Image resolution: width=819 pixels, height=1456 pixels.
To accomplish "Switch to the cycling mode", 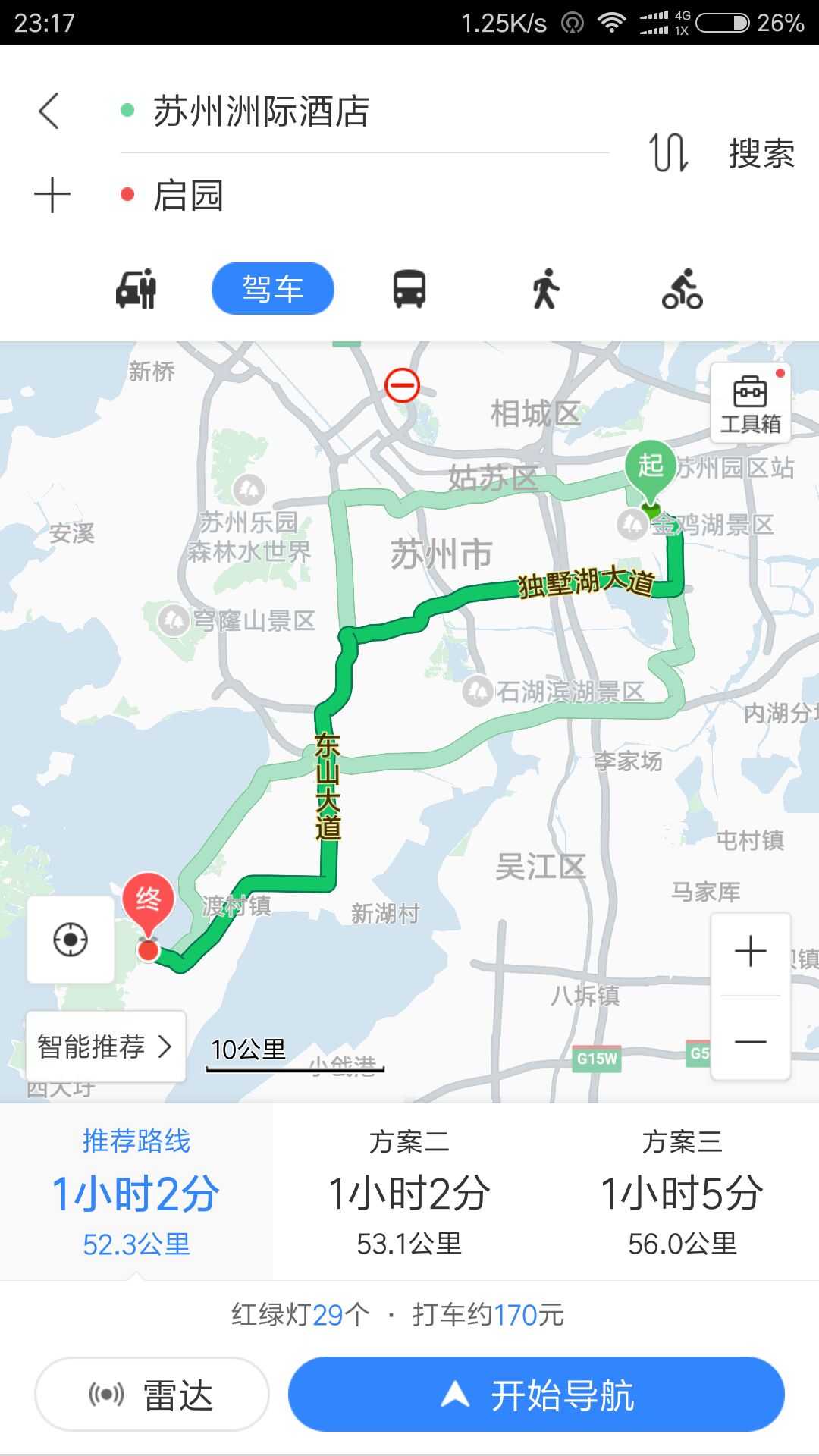I will click(x=682, y=289).
